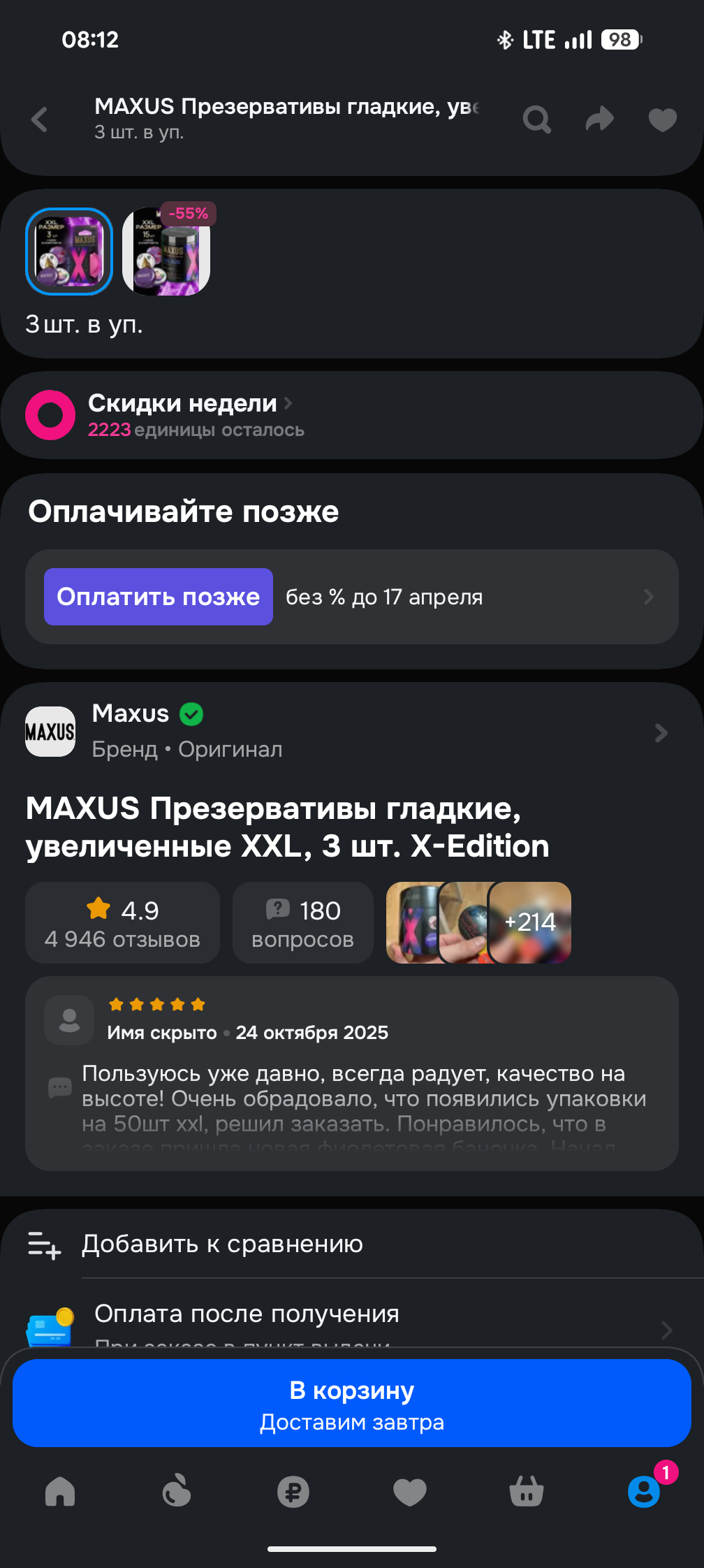This screenshot has width=704, height=1568.
Task: Add item with В корзину button
Action: 352,1403
